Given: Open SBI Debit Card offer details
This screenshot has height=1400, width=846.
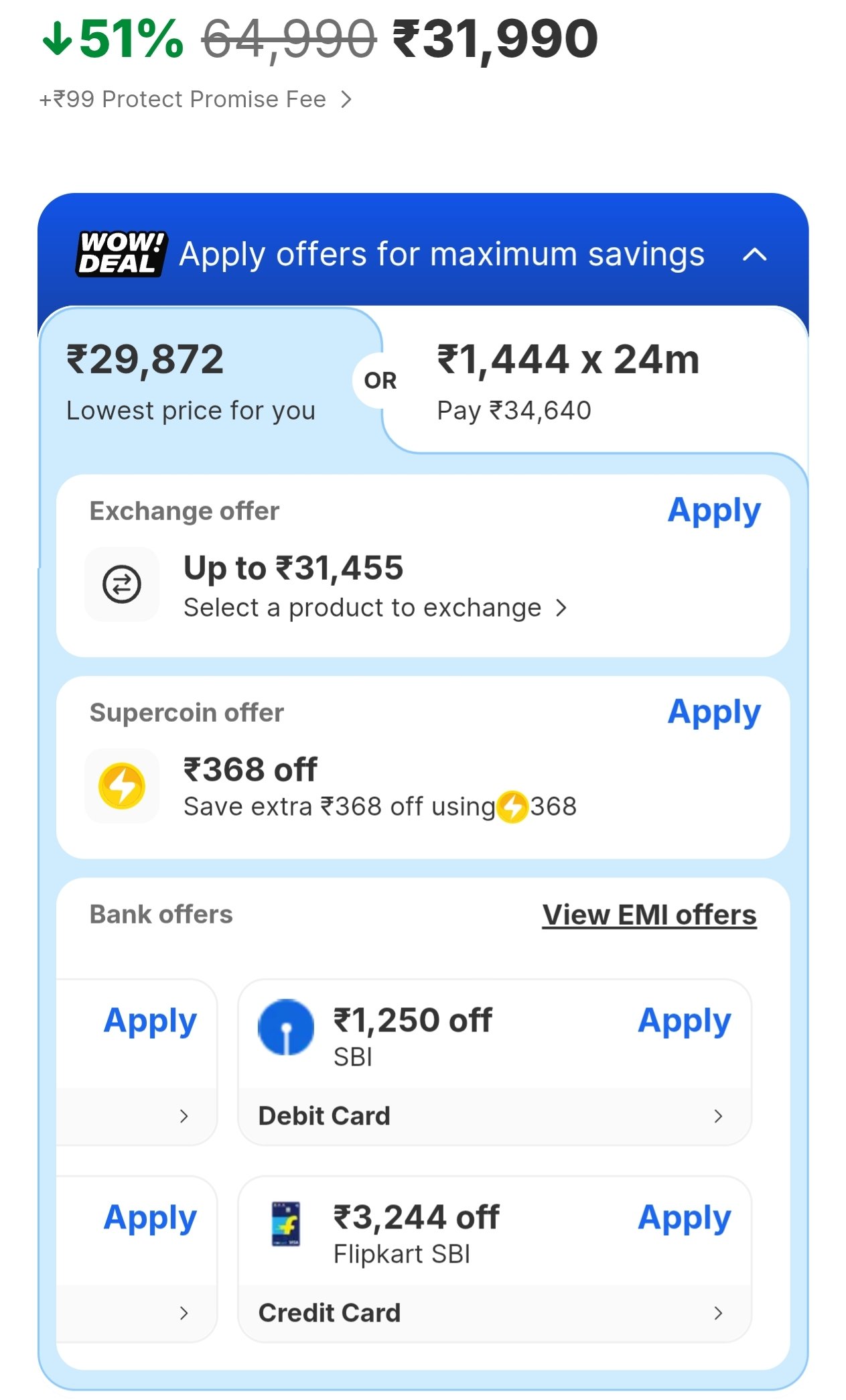Looking at the screenshot, I should pos(493,1116).
